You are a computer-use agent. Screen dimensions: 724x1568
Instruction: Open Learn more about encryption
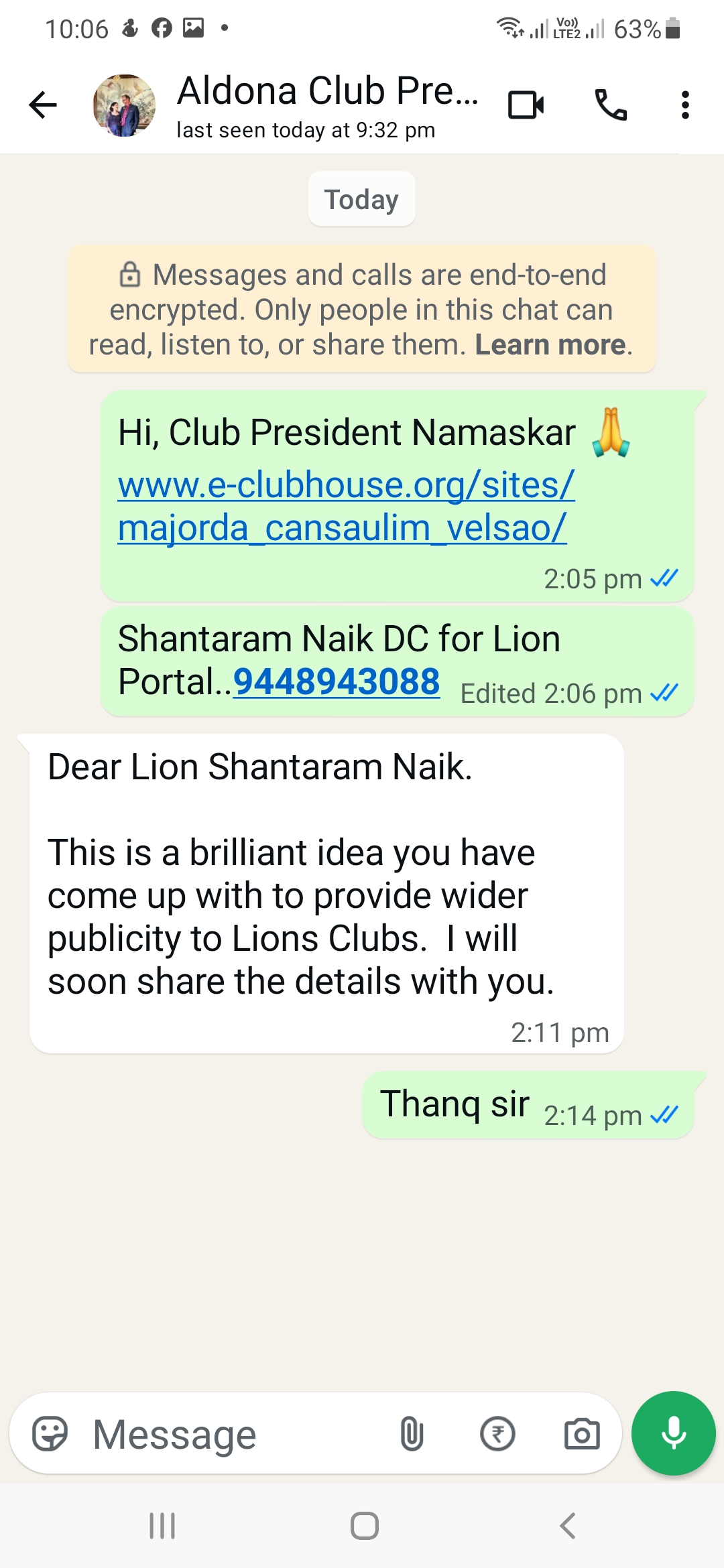point(550,344)
